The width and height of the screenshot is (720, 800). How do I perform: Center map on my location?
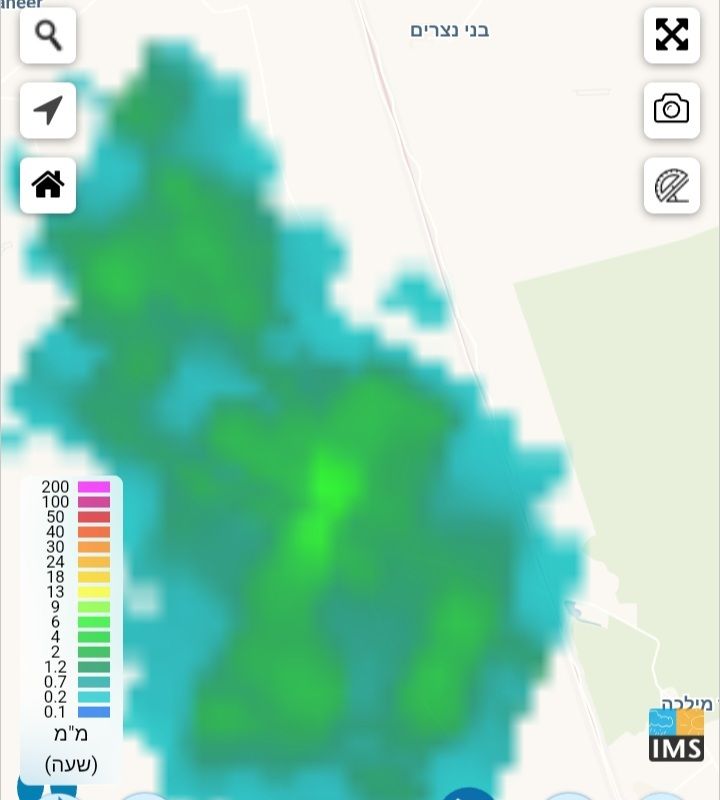click(48, 110)
